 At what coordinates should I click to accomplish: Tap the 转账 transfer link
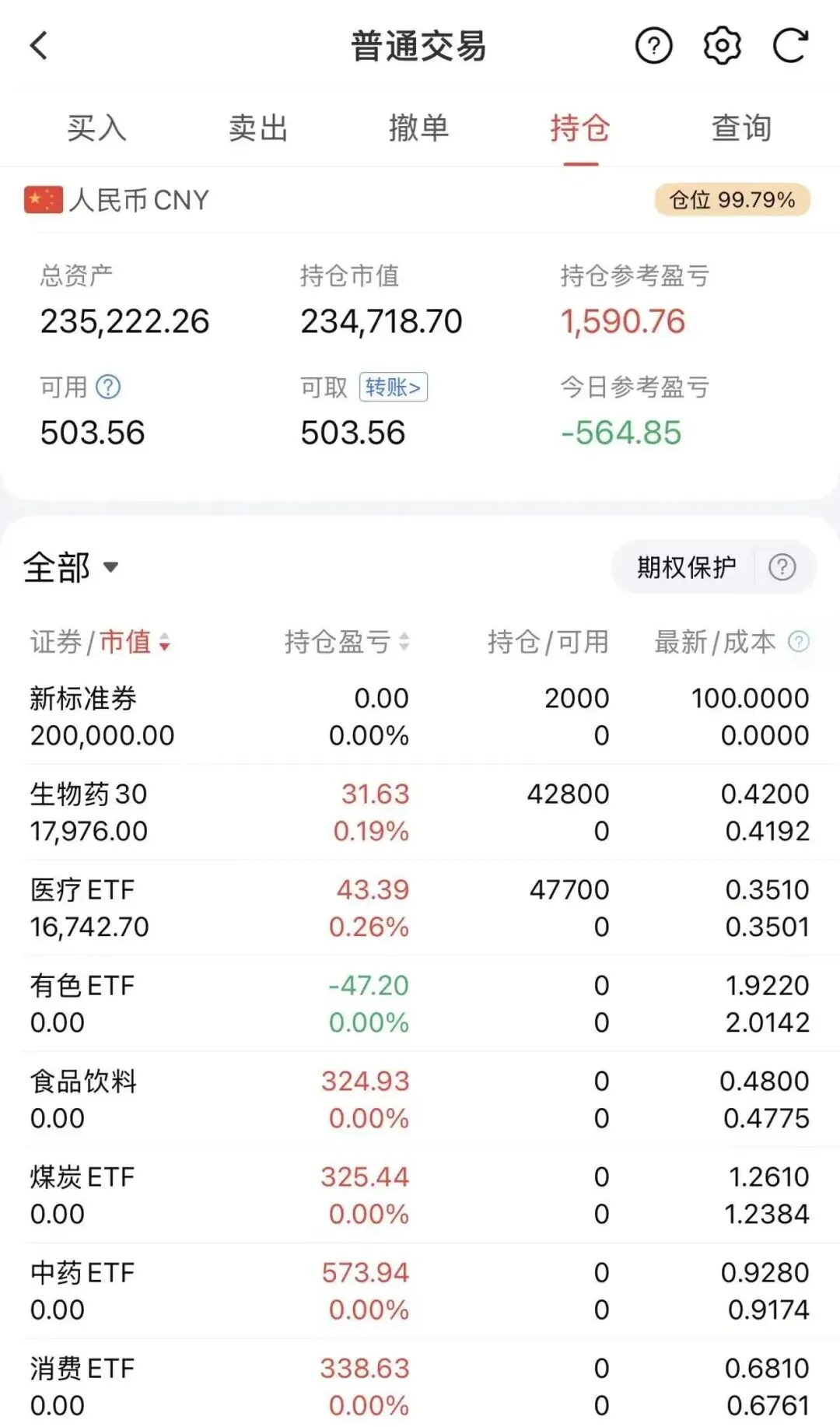pos(393,387)
